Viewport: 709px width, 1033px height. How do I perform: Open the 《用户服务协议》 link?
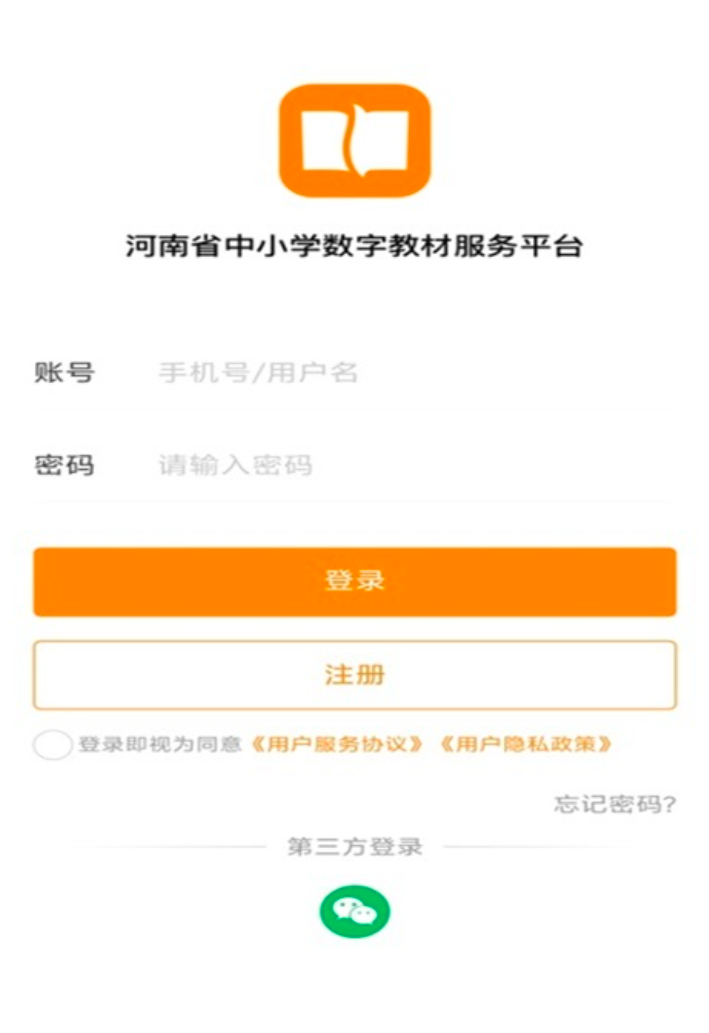[x=338, y=745]
